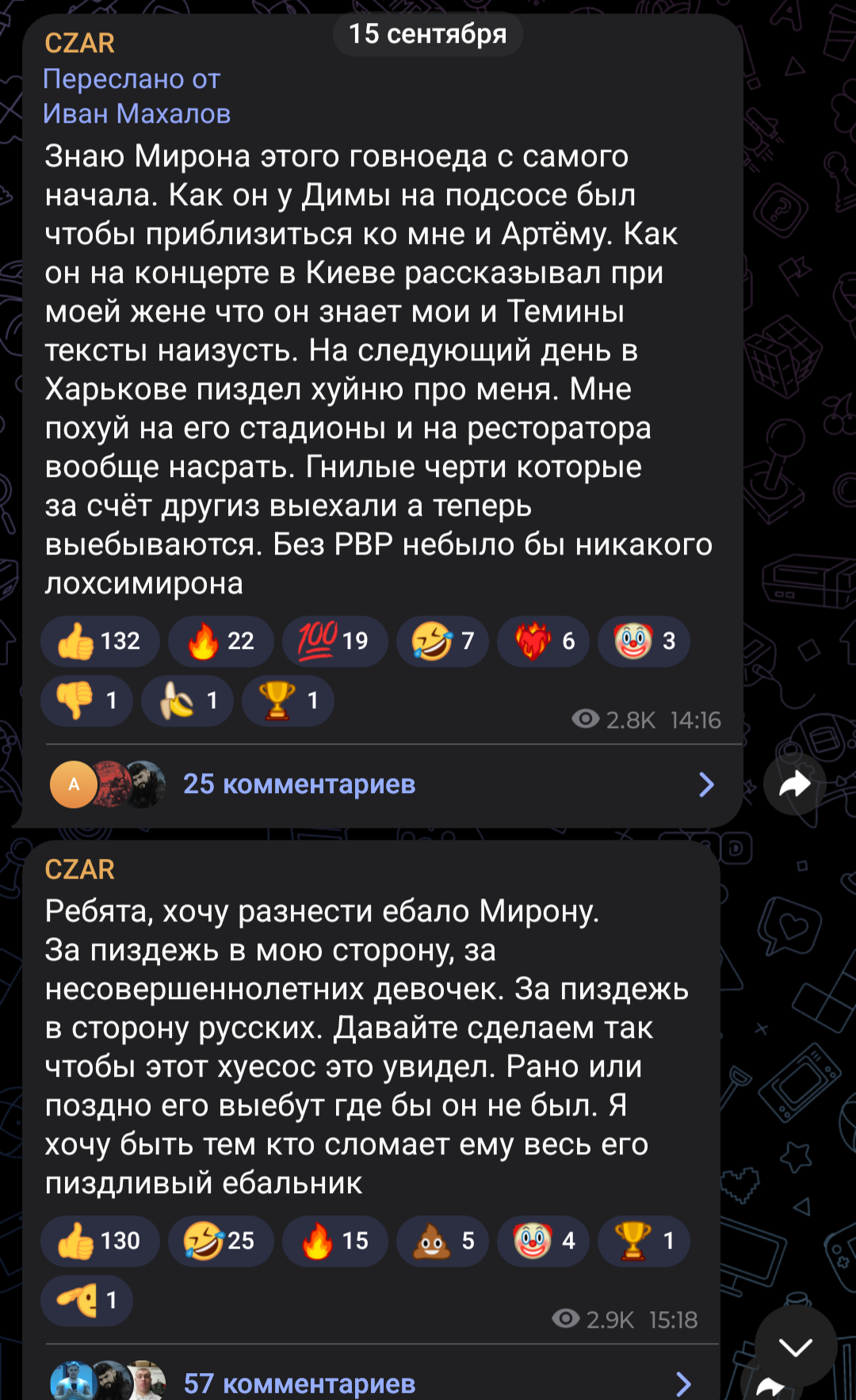This screenshot has height=1400, width=856.
Task: Open forwarded sender Иван Махалов
Action: point(136,114)
